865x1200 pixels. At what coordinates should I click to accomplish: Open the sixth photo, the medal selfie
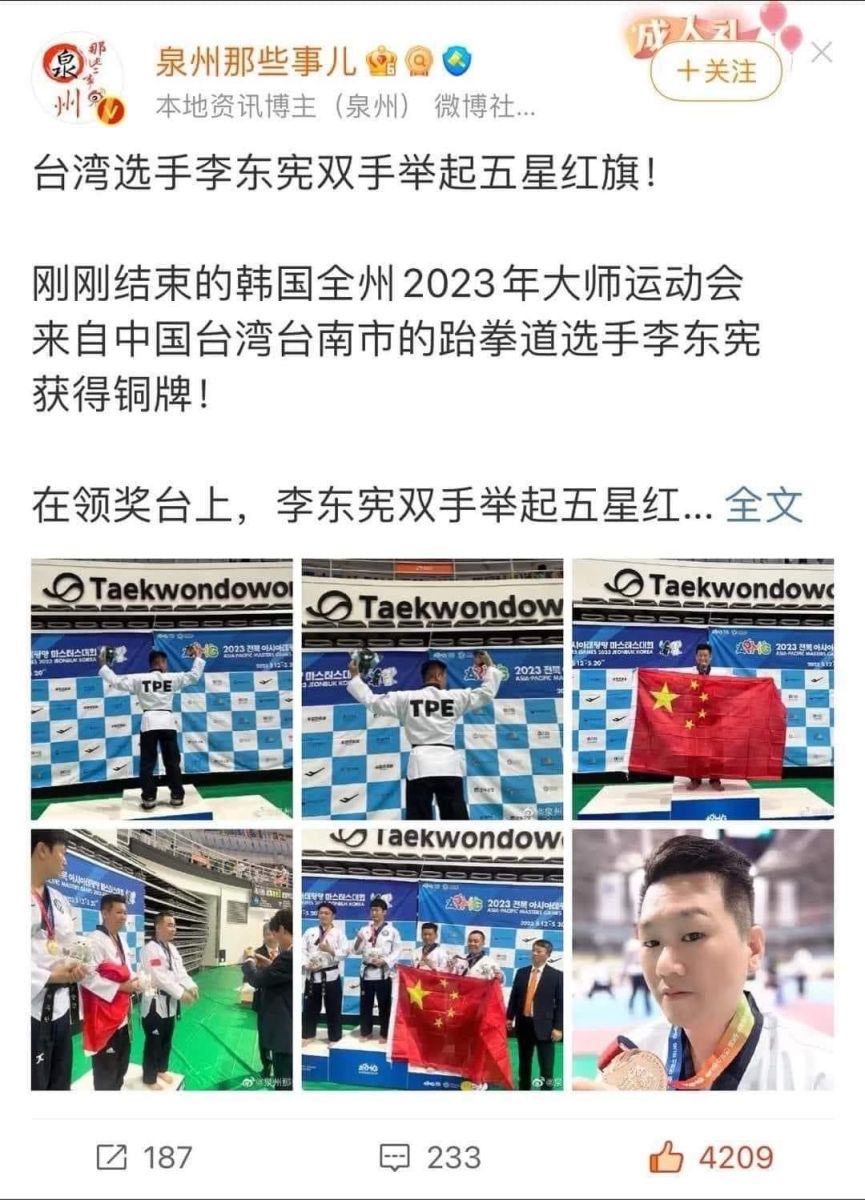pyautogui.click(x=702, y=959)
